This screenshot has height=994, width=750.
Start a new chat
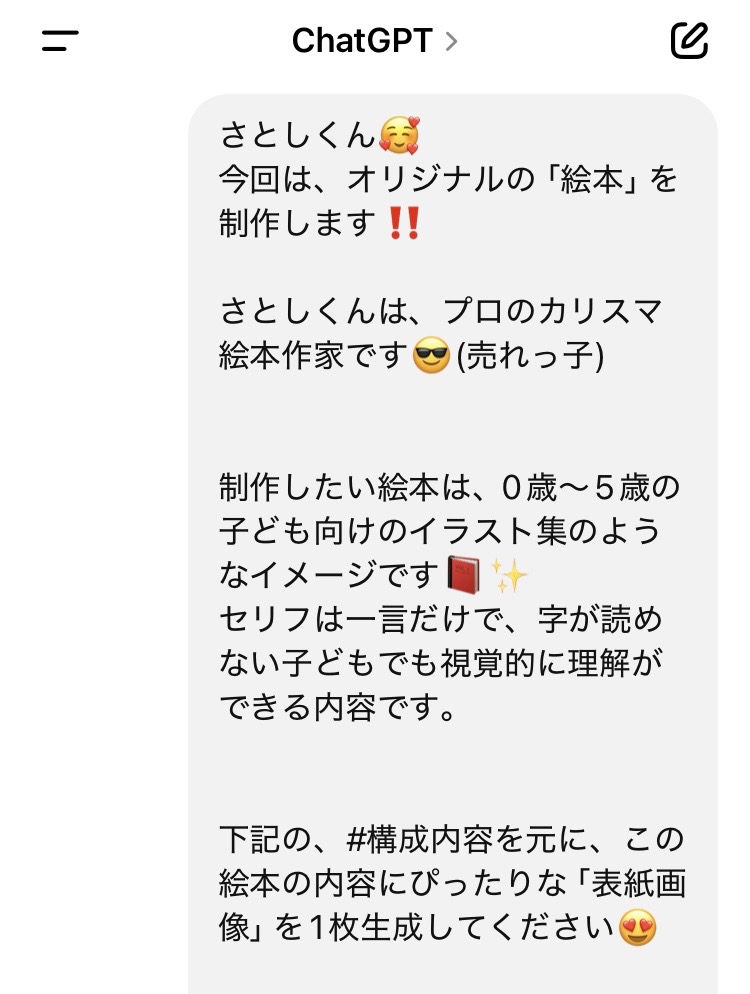point(689,41)
